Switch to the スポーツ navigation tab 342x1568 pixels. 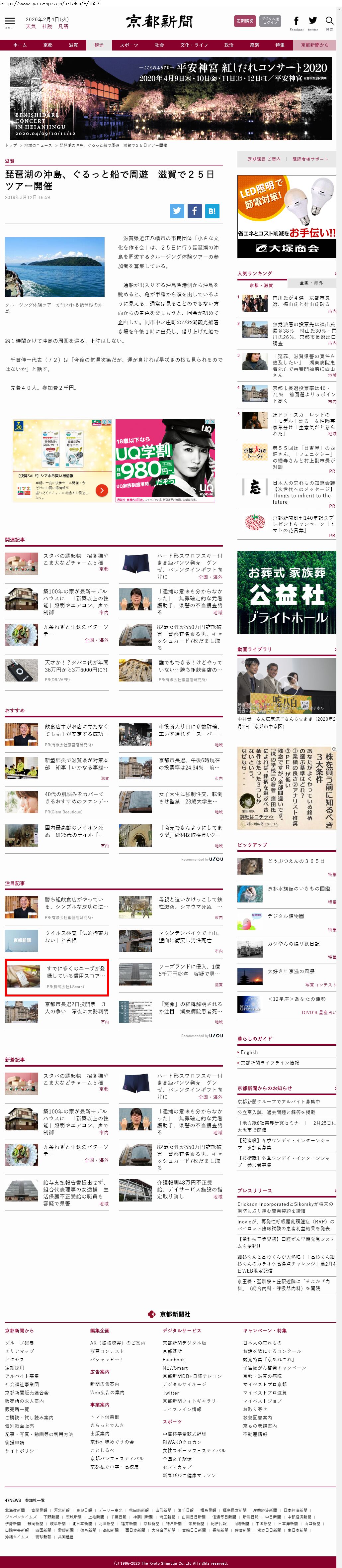[x=129, y=45]
